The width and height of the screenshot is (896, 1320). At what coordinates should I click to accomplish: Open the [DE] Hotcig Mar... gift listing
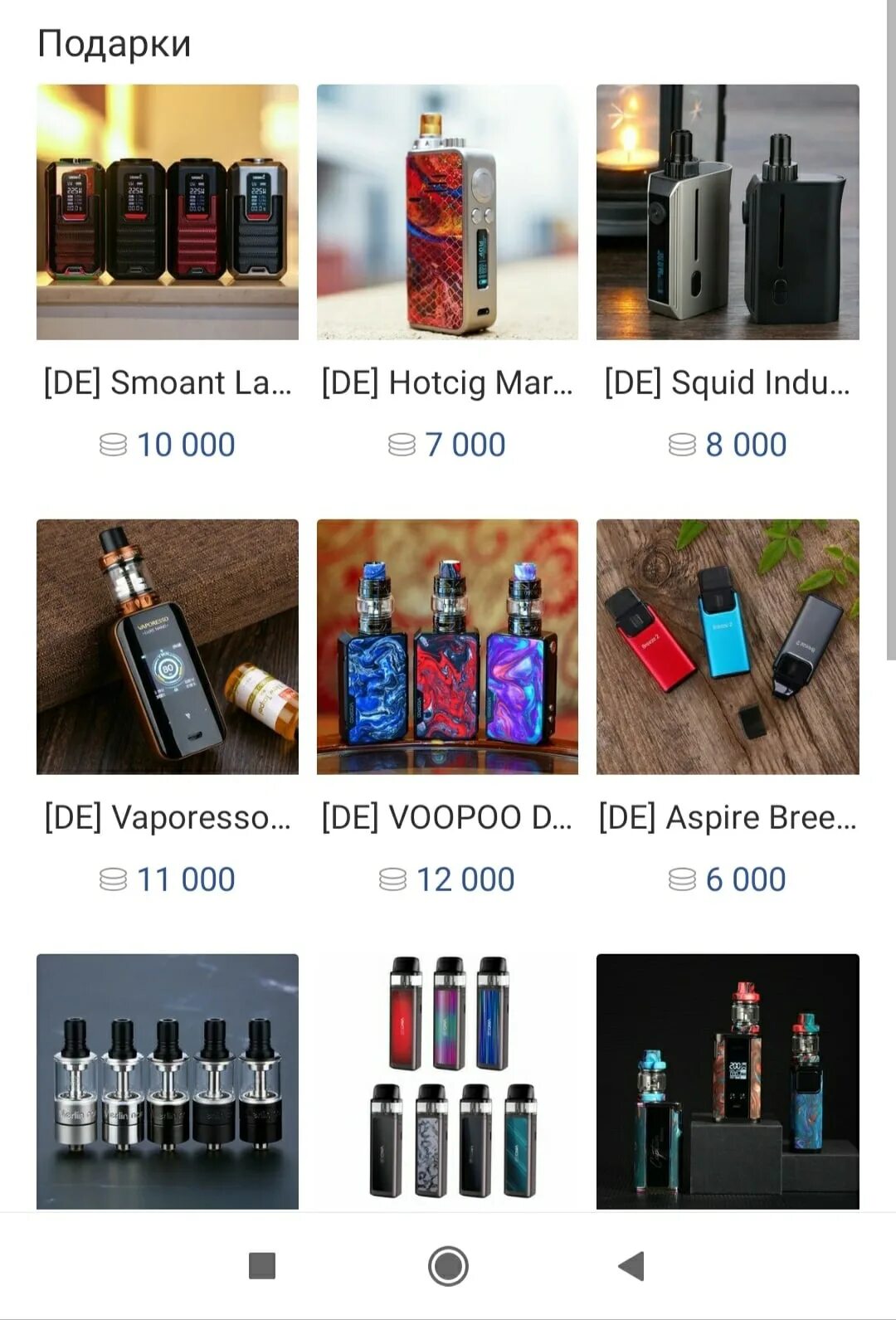pos(448,382)
